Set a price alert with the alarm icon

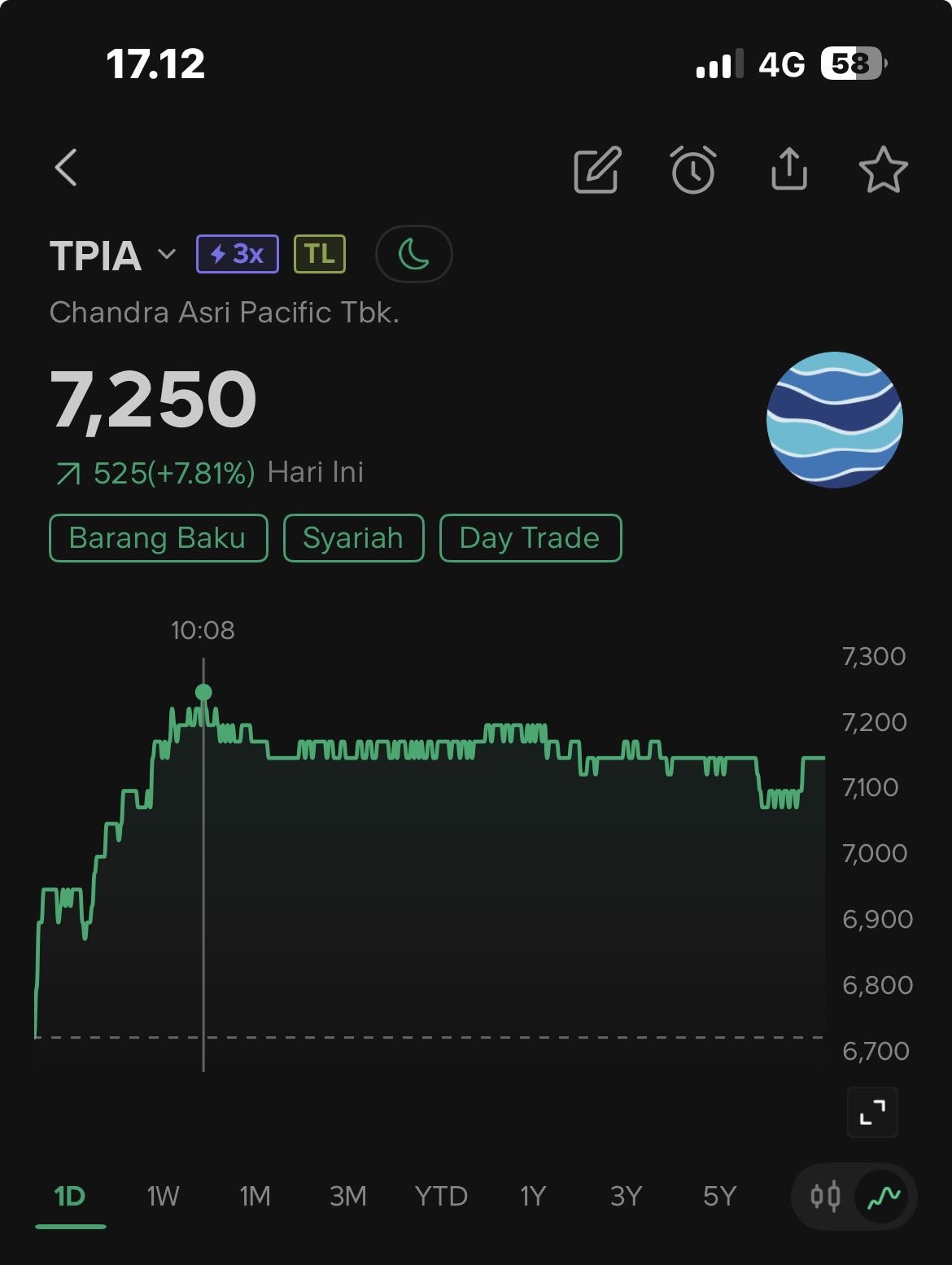tap(693, 170)
